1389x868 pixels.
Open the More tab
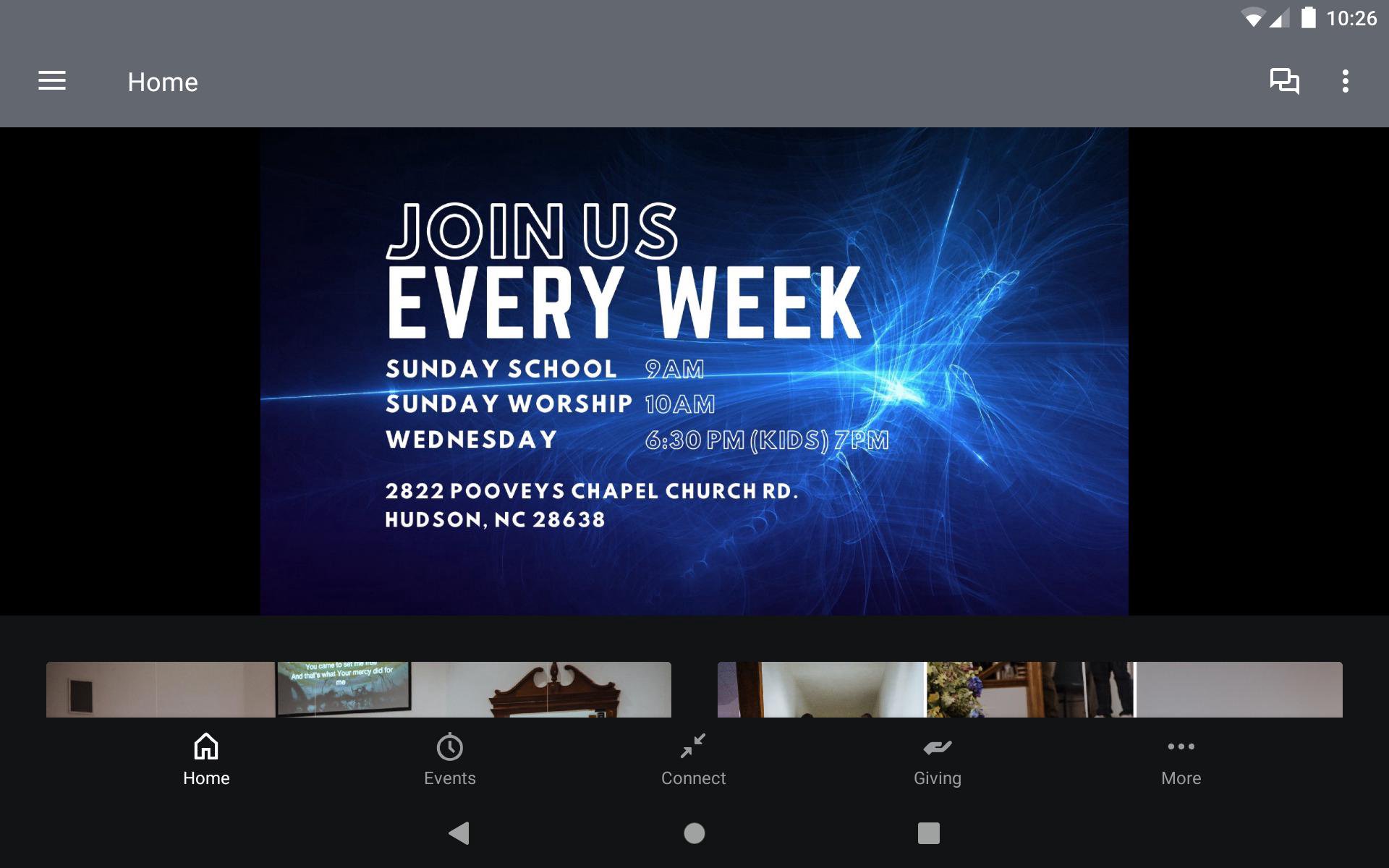[x=1181, y=759]
